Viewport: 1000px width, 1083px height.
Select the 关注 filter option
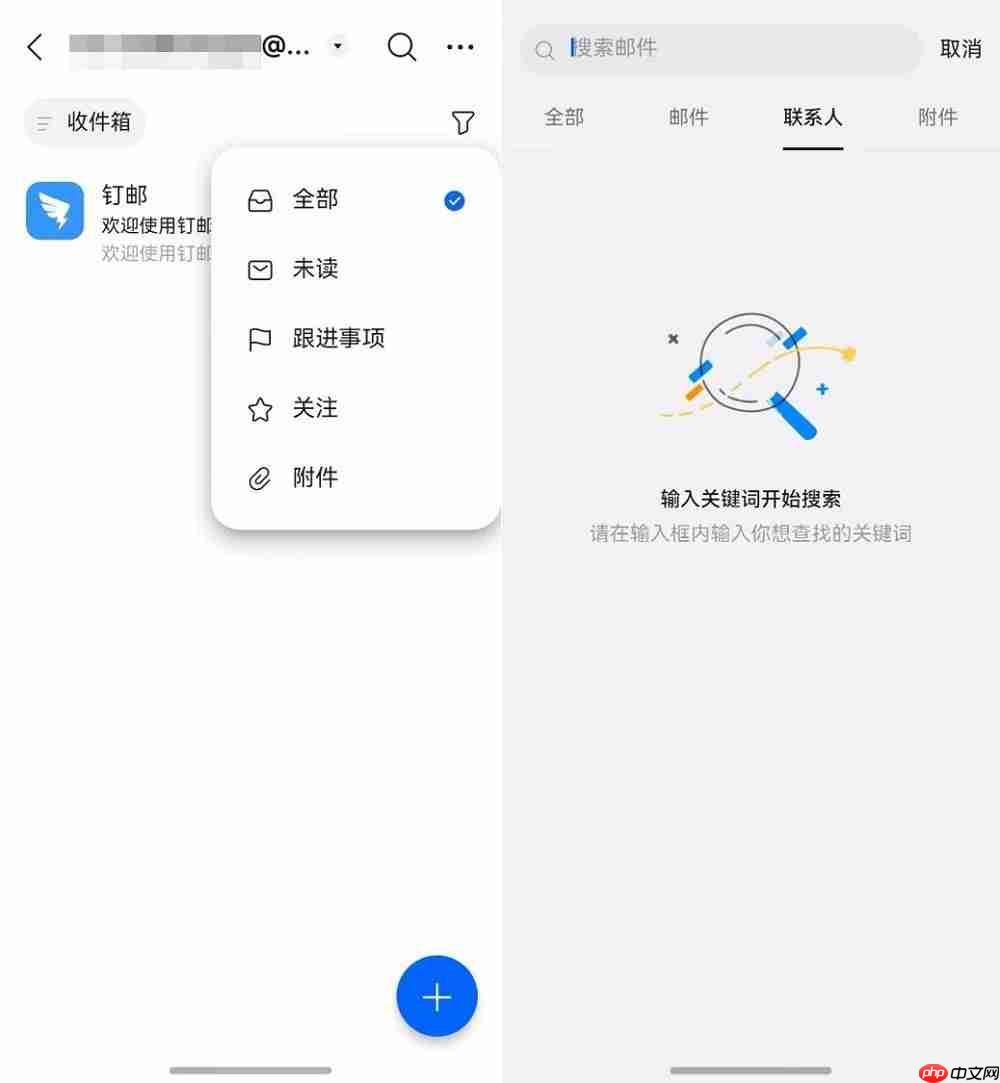[x=315, y=408]
